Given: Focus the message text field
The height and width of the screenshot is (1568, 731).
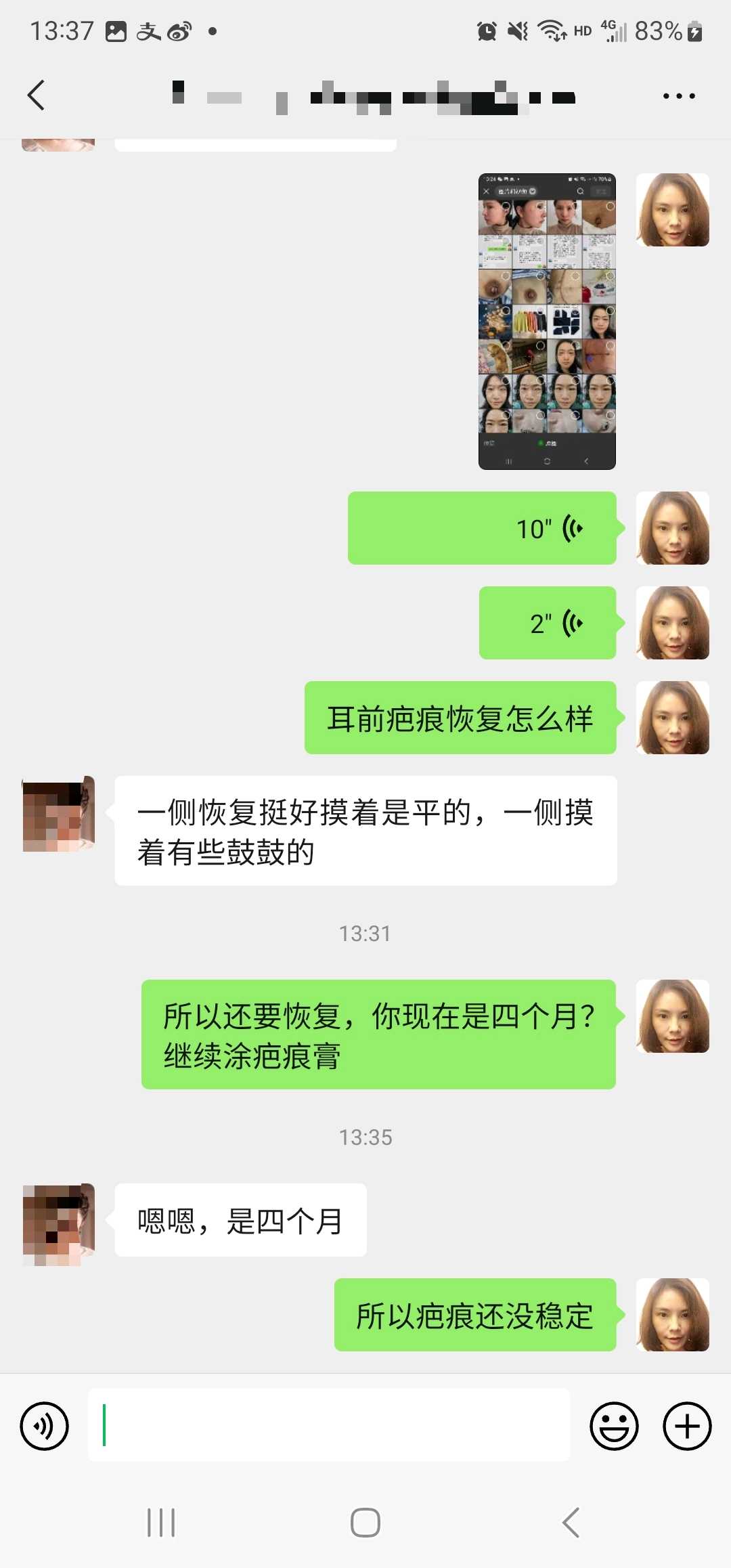Looking at the screenshot, I should (329, 1424).
